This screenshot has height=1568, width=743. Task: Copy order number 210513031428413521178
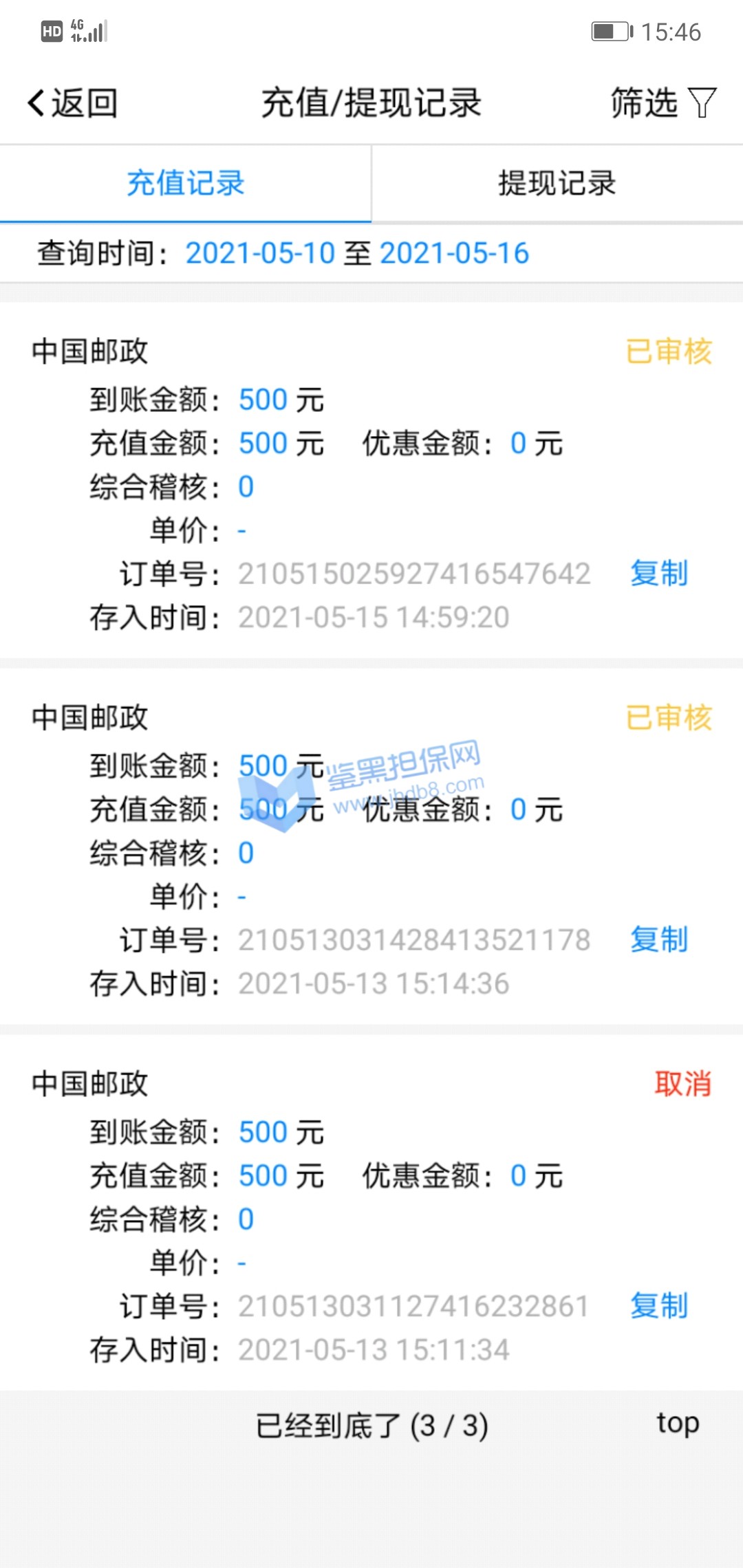[x=658, y=940]
